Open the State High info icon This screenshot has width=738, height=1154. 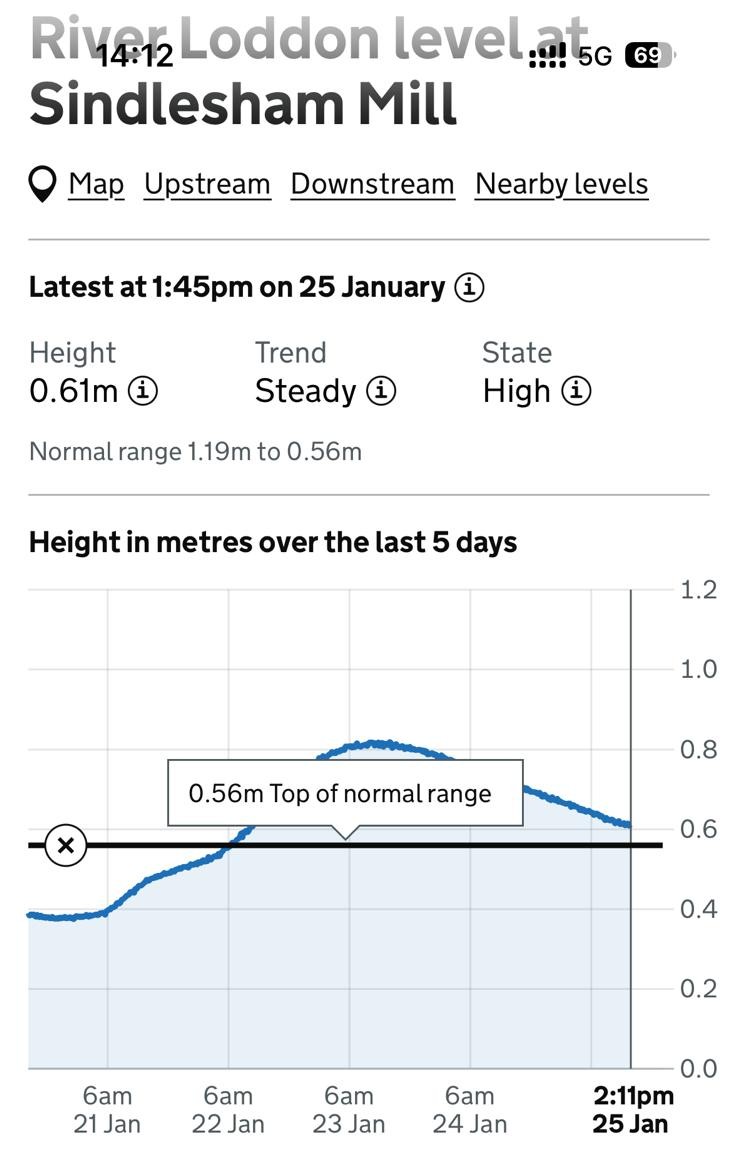click(577, 392)
